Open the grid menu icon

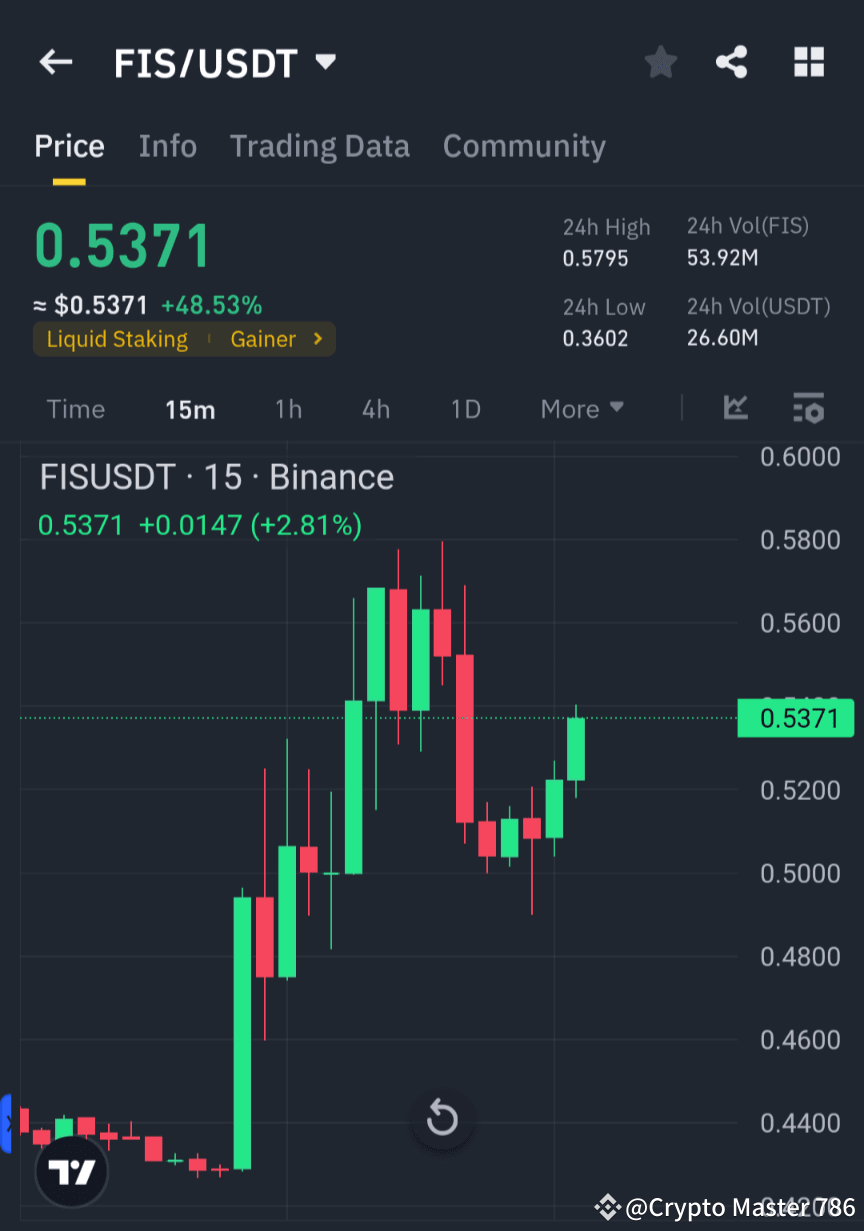808,62
